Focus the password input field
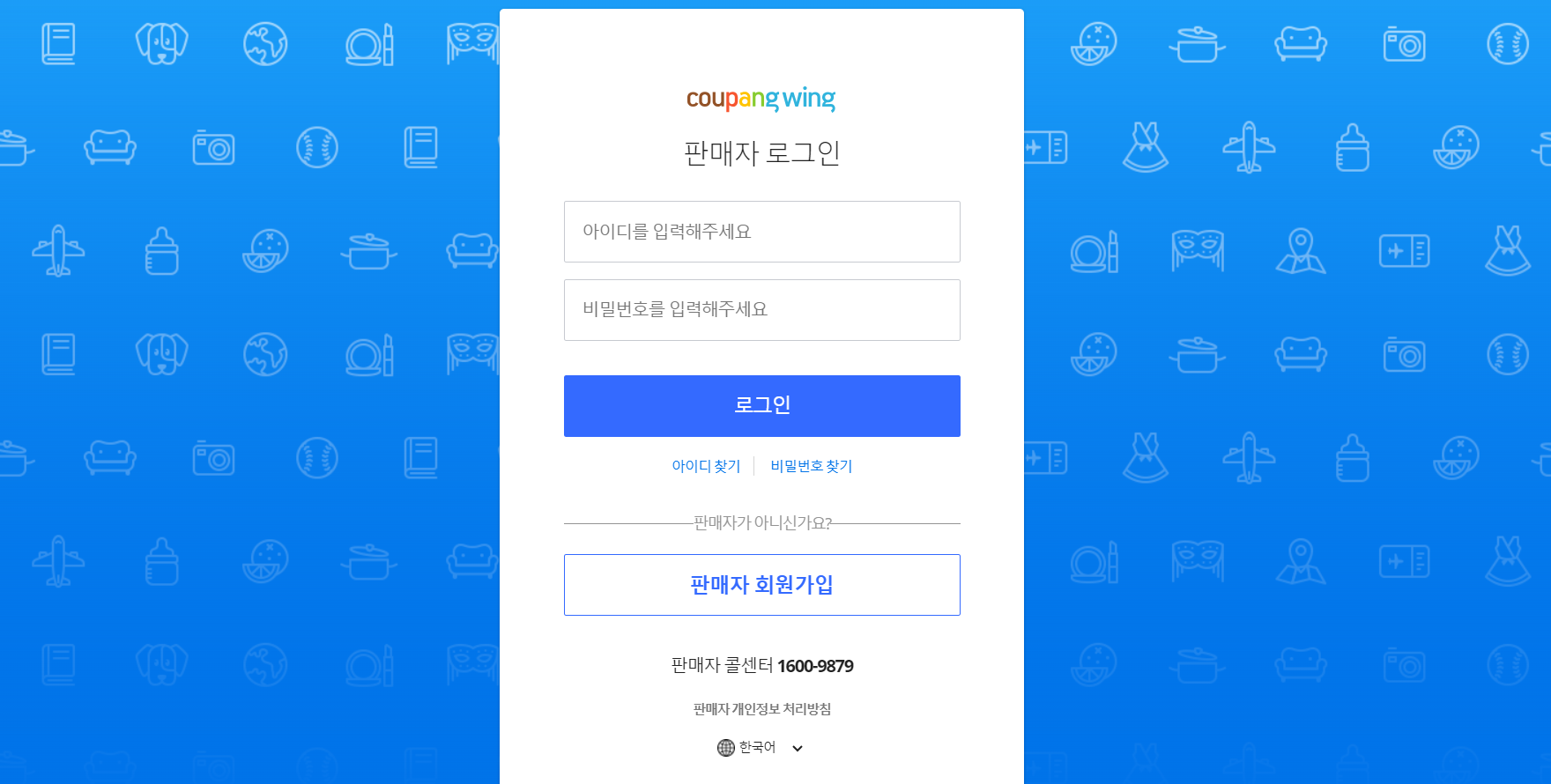 pyautogui.click(x=761, y=310)
